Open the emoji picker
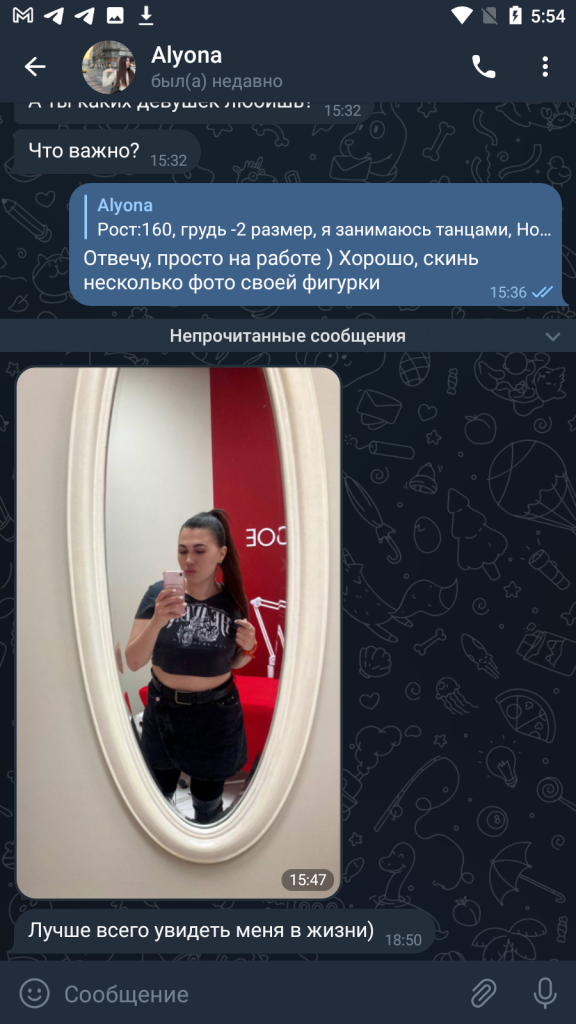Viewport: 576px width, 1024px height. point(35,994)
